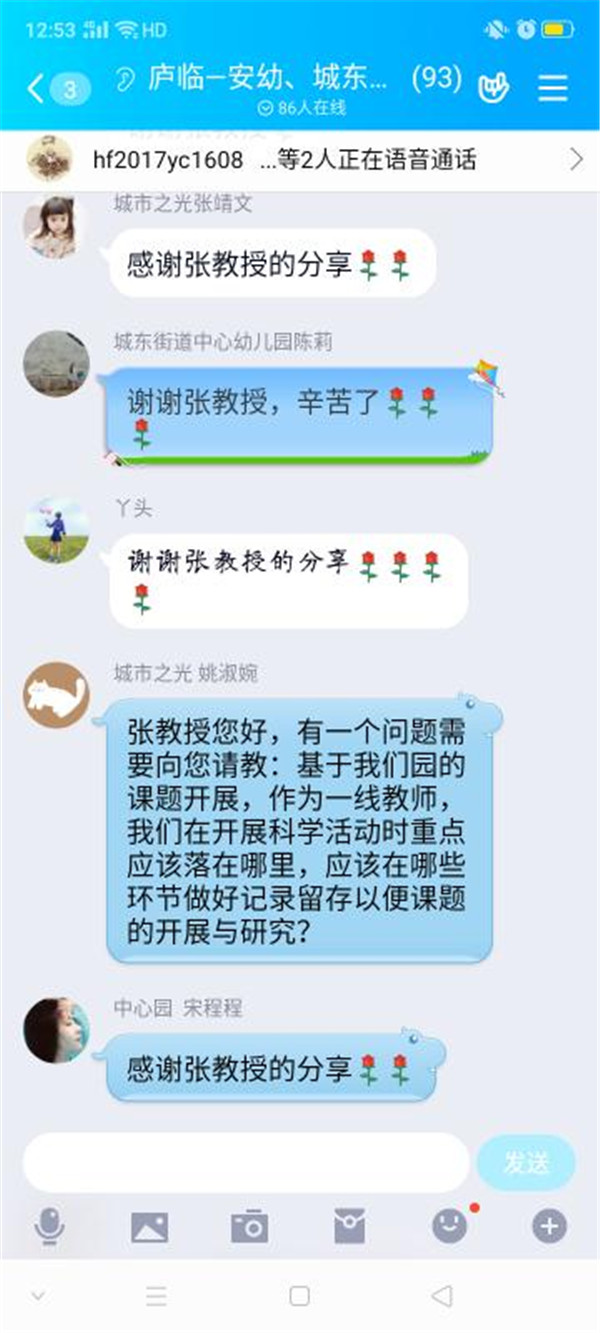Image resolution: width=600 pixels, height=1333 pixels.
Task: View 城东街道中心幼儿园陈莉's avatar profile
Action: click(x=56, y=363)
